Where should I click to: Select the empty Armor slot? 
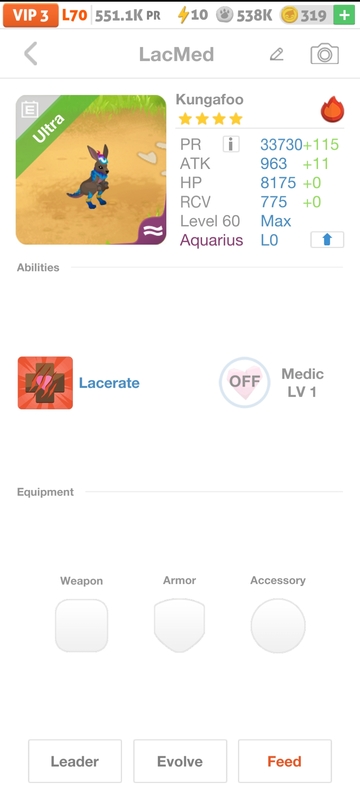point(179,626)
